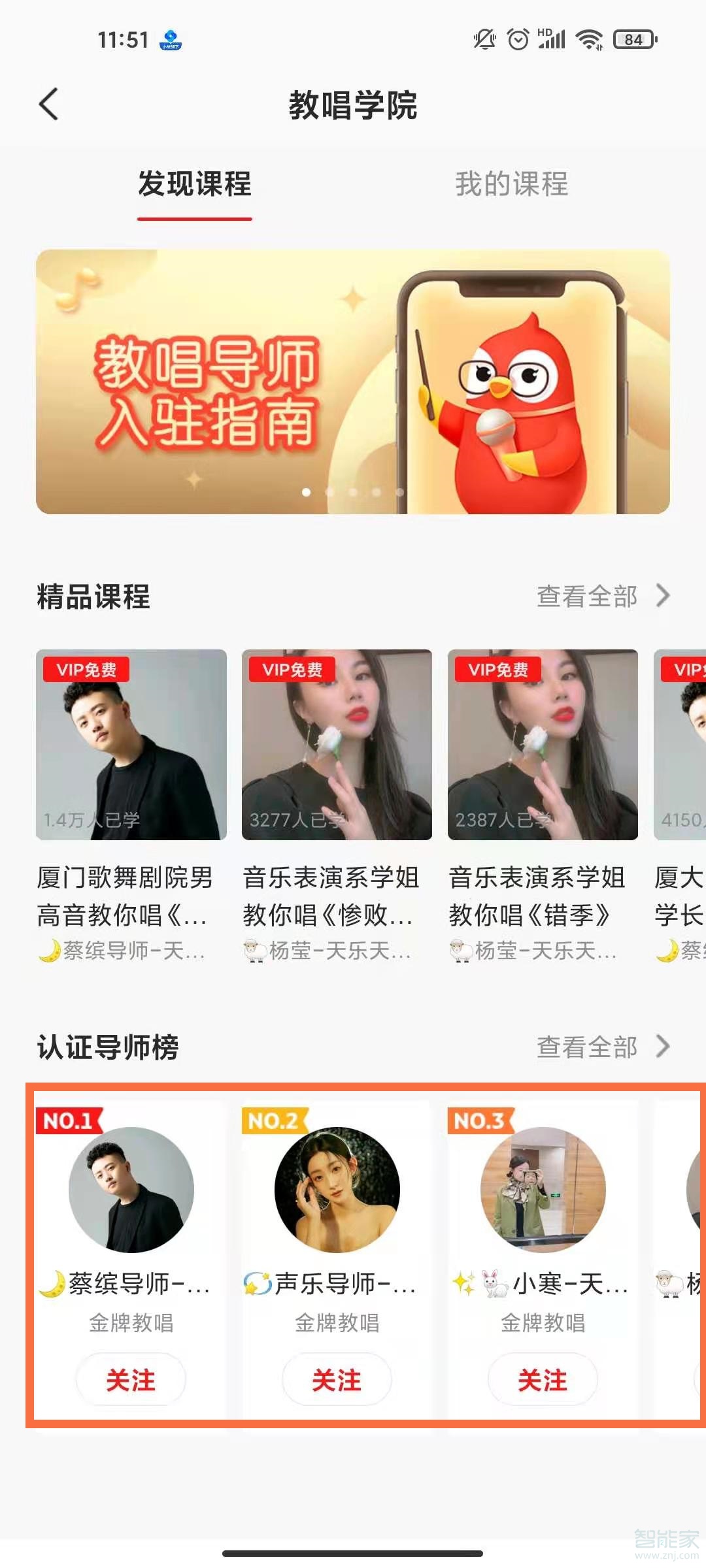Open NO.2 mentor 声乐导师's profile
This screenshot has width=706, height=1568.
[x=337, y=1189]
